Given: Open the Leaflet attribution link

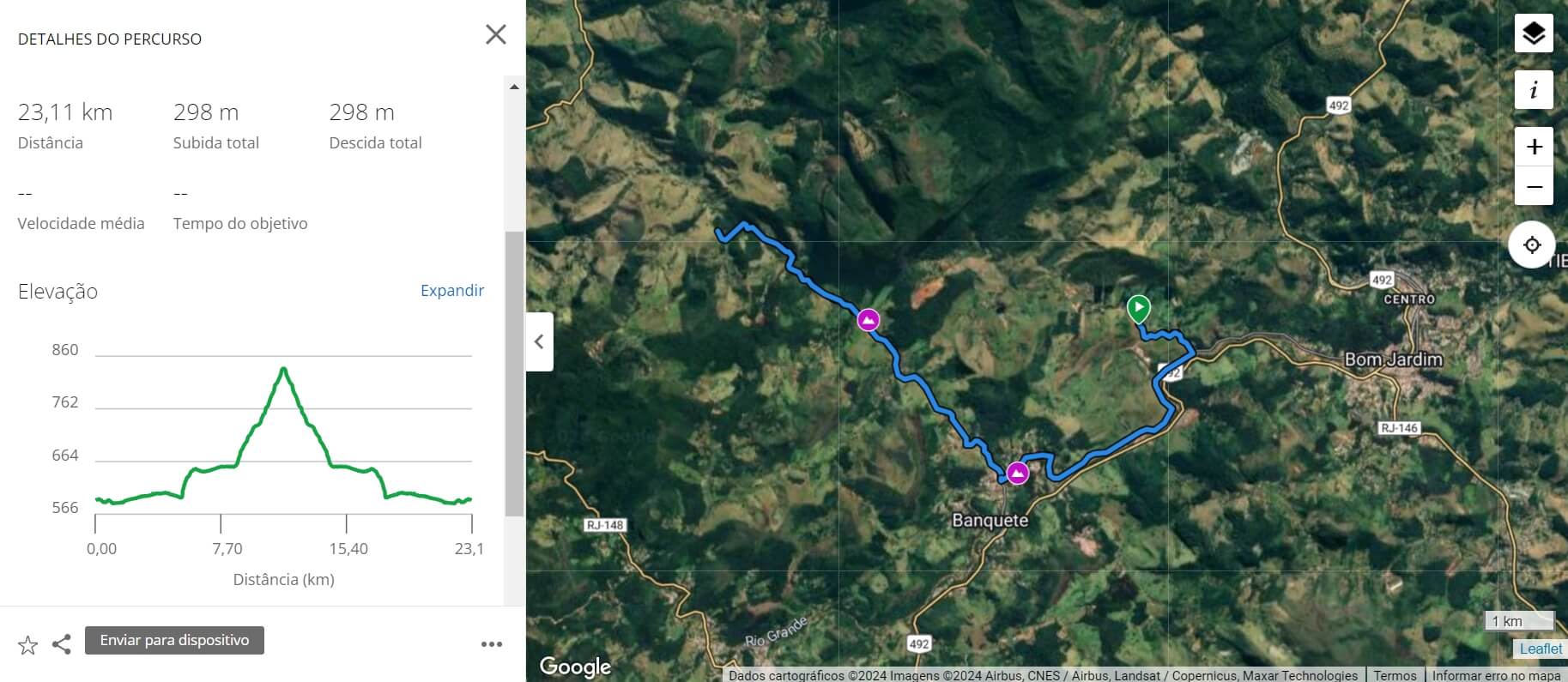Looking at the screenshot, I should [1541, 649].
